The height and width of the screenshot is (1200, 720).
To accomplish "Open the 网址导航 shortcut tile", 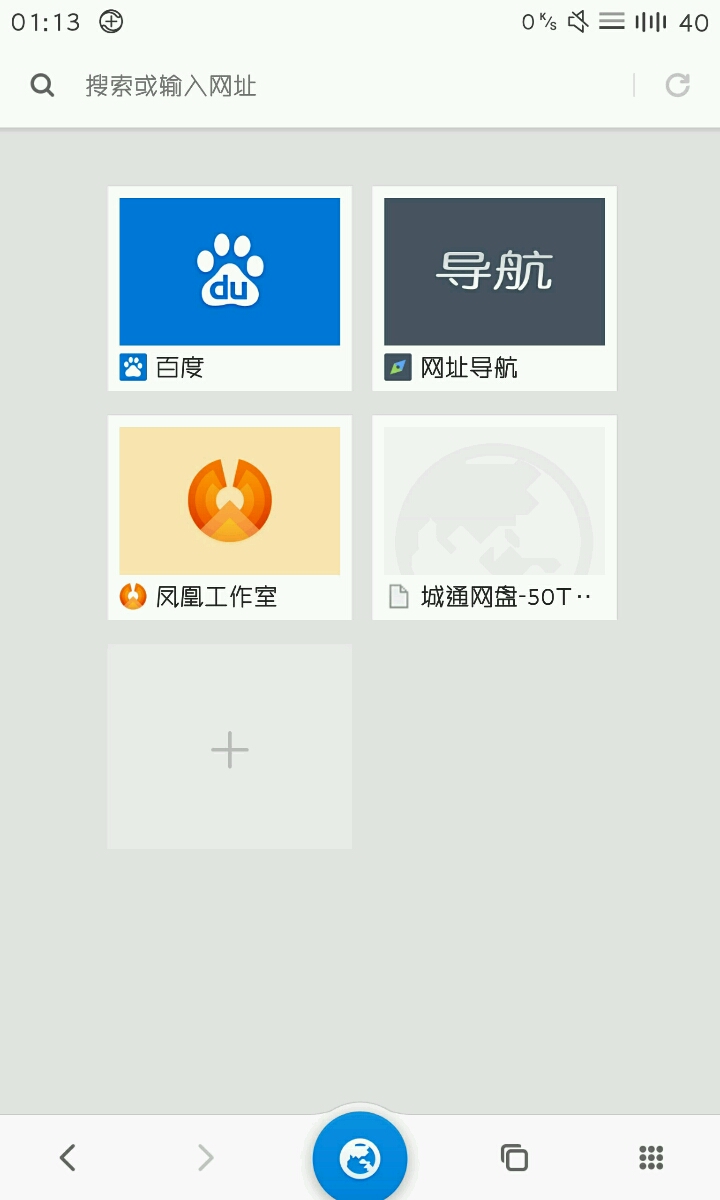I will tap(494, 288).
